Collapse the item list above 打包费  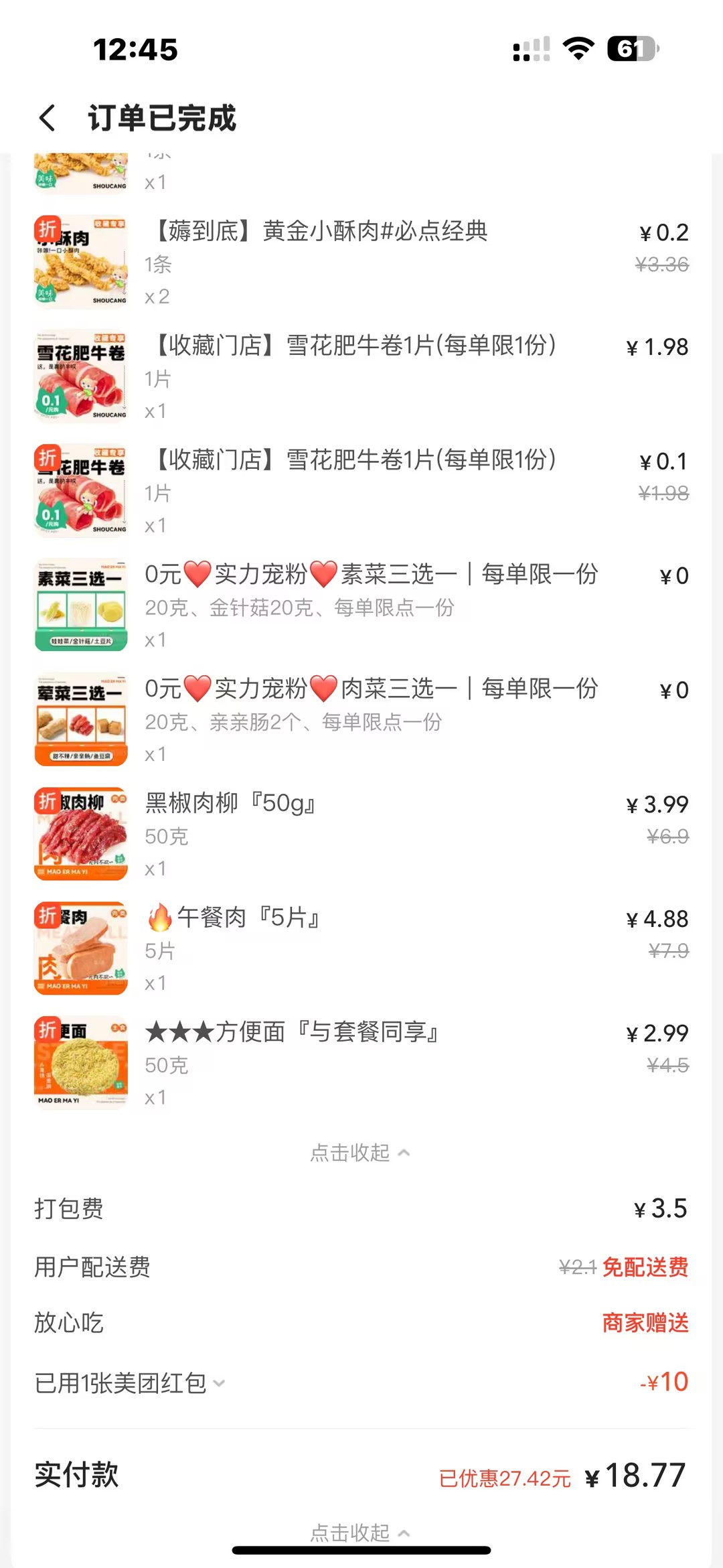pos(360,1153)
